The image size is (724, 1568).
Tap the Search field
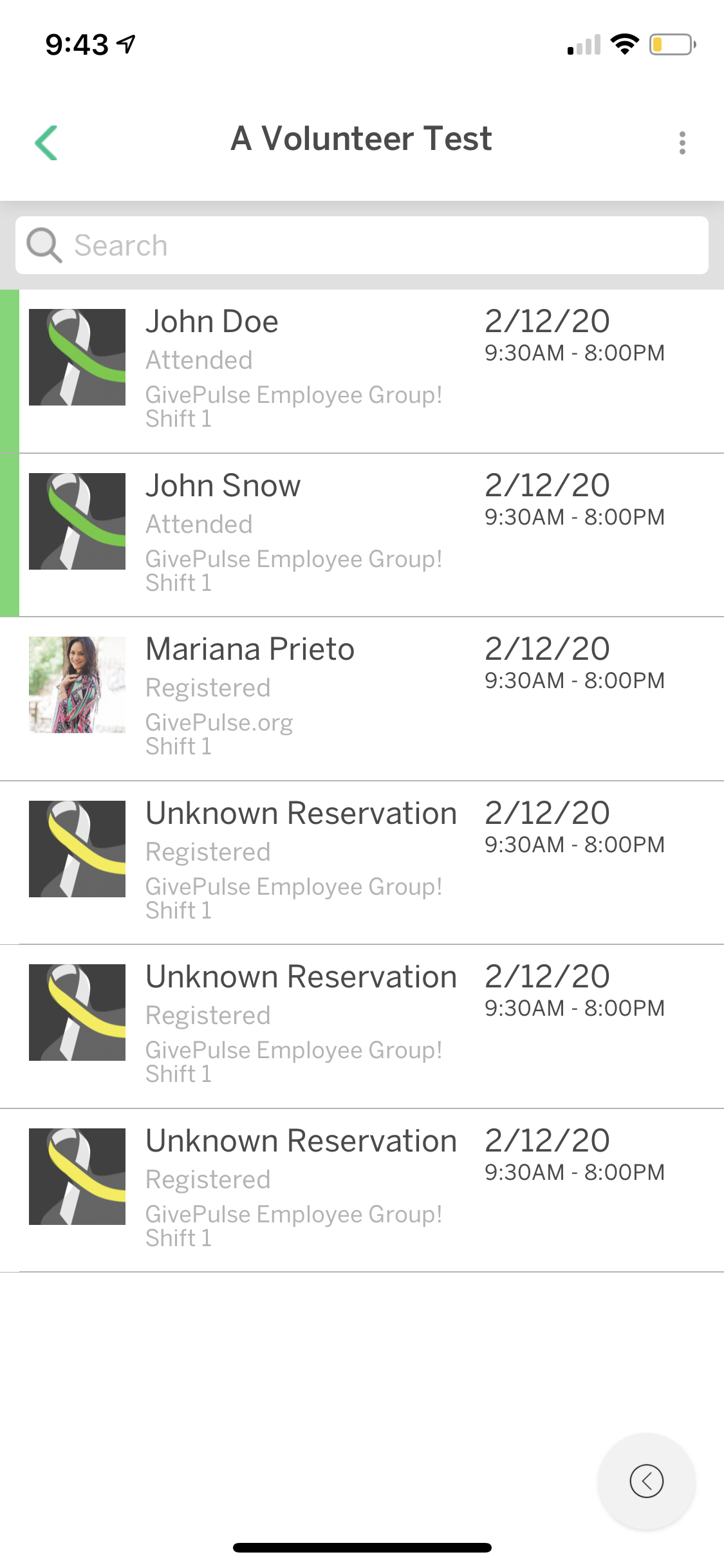pyautogui.click(x=362, y=245)
